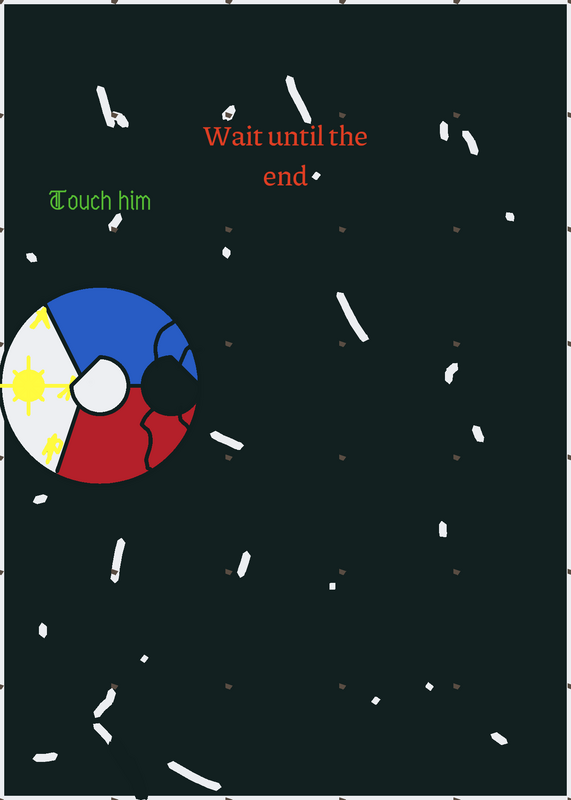Touch the Philippines flag ball character
The height and width of the screenshot is (800, 571).
pyautogui.click(x=100, y=385)
